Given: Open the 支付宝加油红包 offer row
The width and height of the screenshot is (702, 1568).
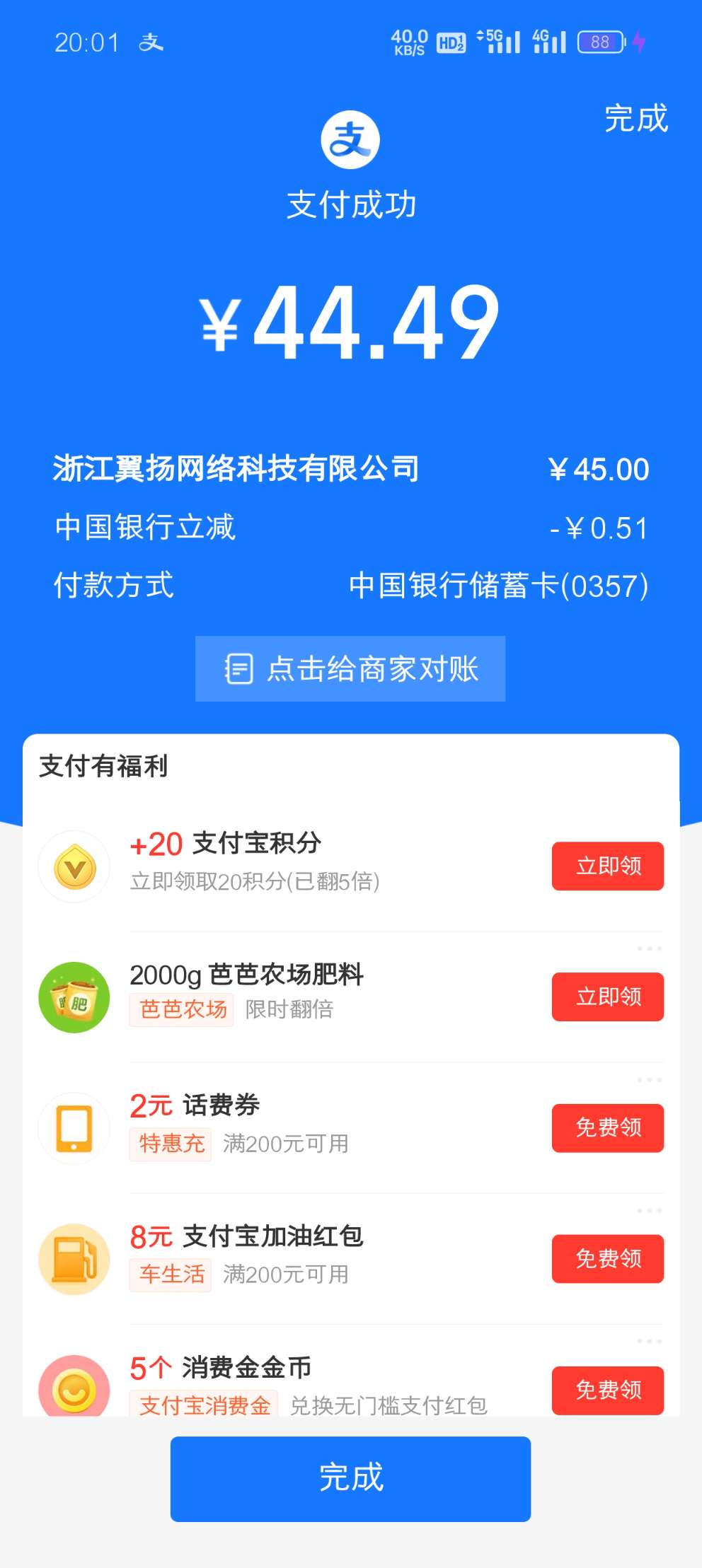Looking at the screenshot, I should click(x=283, y=1253).
